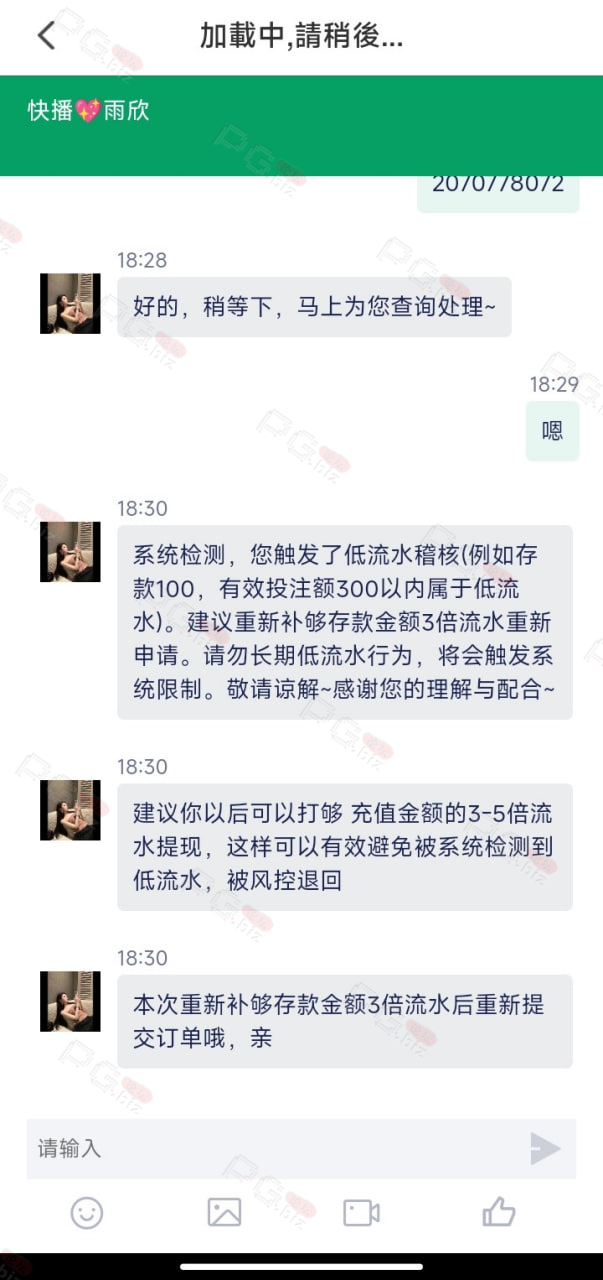Image resolution: width=603 pixels, height=1280 pixels.
Task: Tap the thumbs-up rating icon
Action: [x=499, y=1213]
